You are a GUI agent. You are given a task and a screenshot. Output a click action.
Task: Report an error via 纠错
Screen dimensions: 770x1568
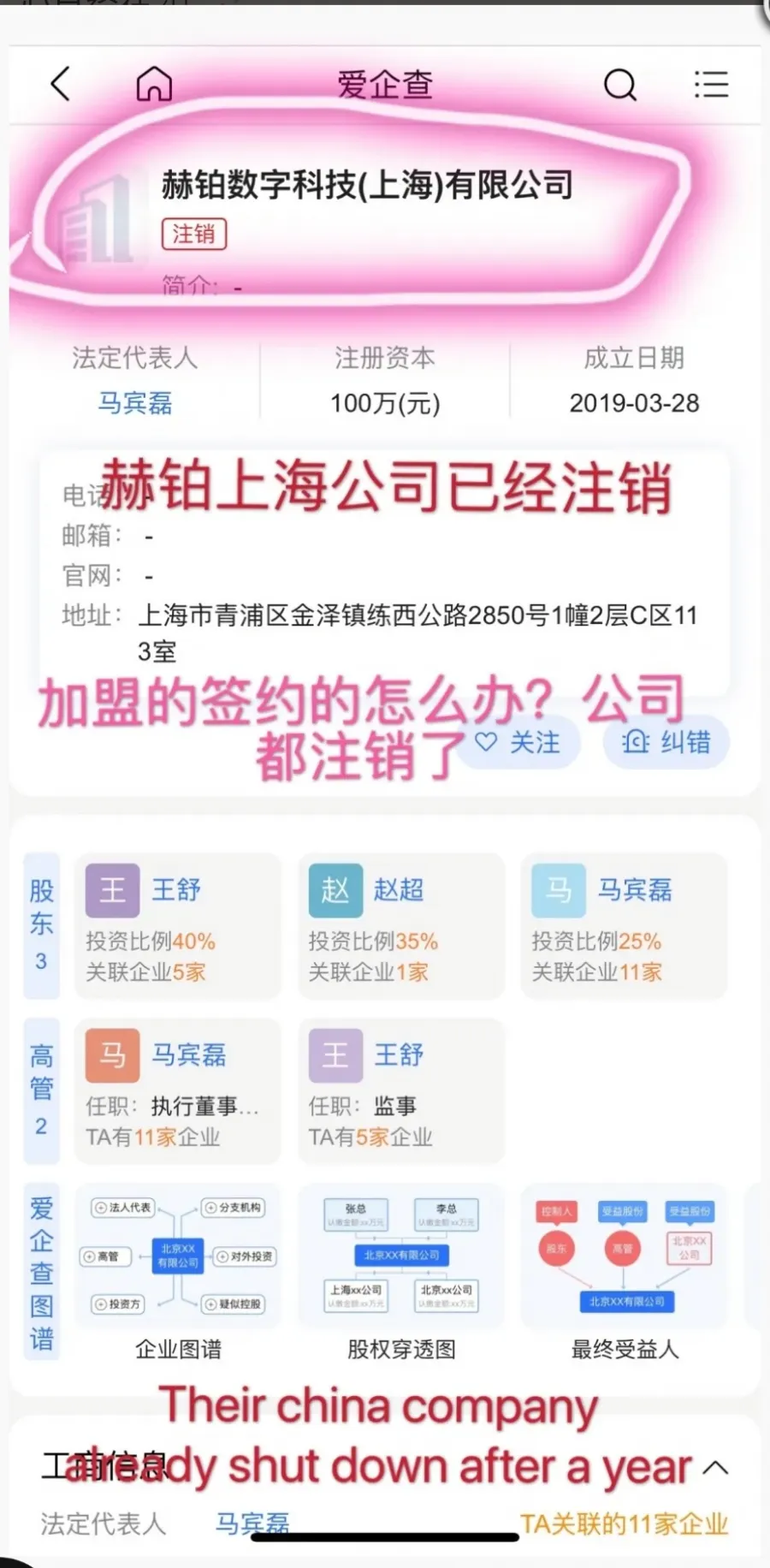(x=667, y=742)
